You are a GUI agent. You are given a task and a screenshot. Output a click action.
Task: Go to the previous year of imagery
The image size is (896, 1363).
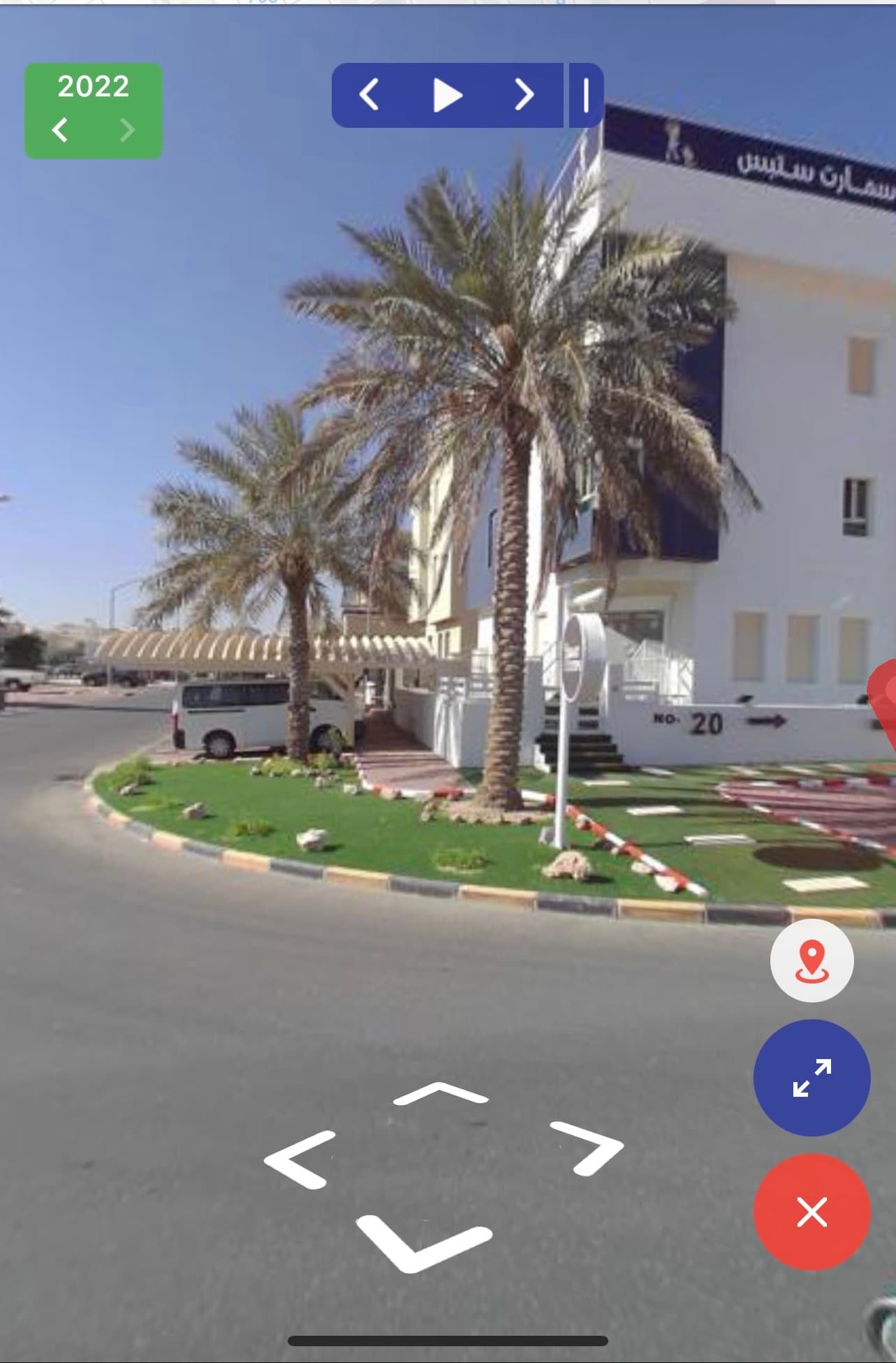pos(61,130)
